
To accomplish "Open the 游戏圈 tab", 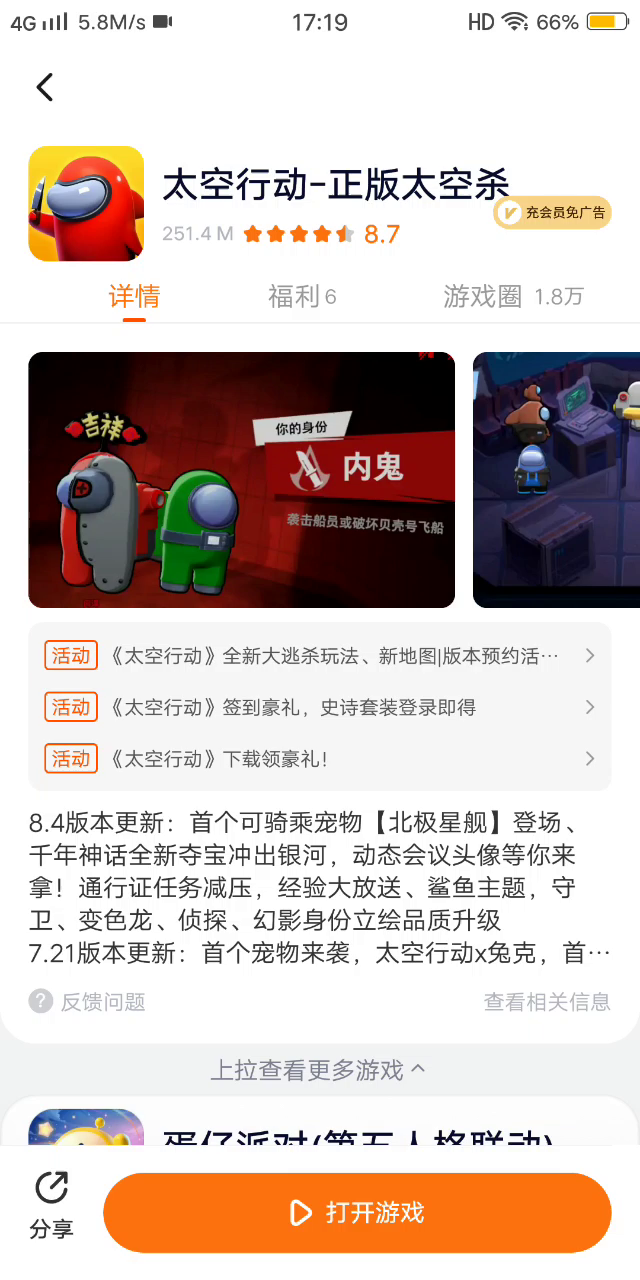I will (x=512, y=297).
